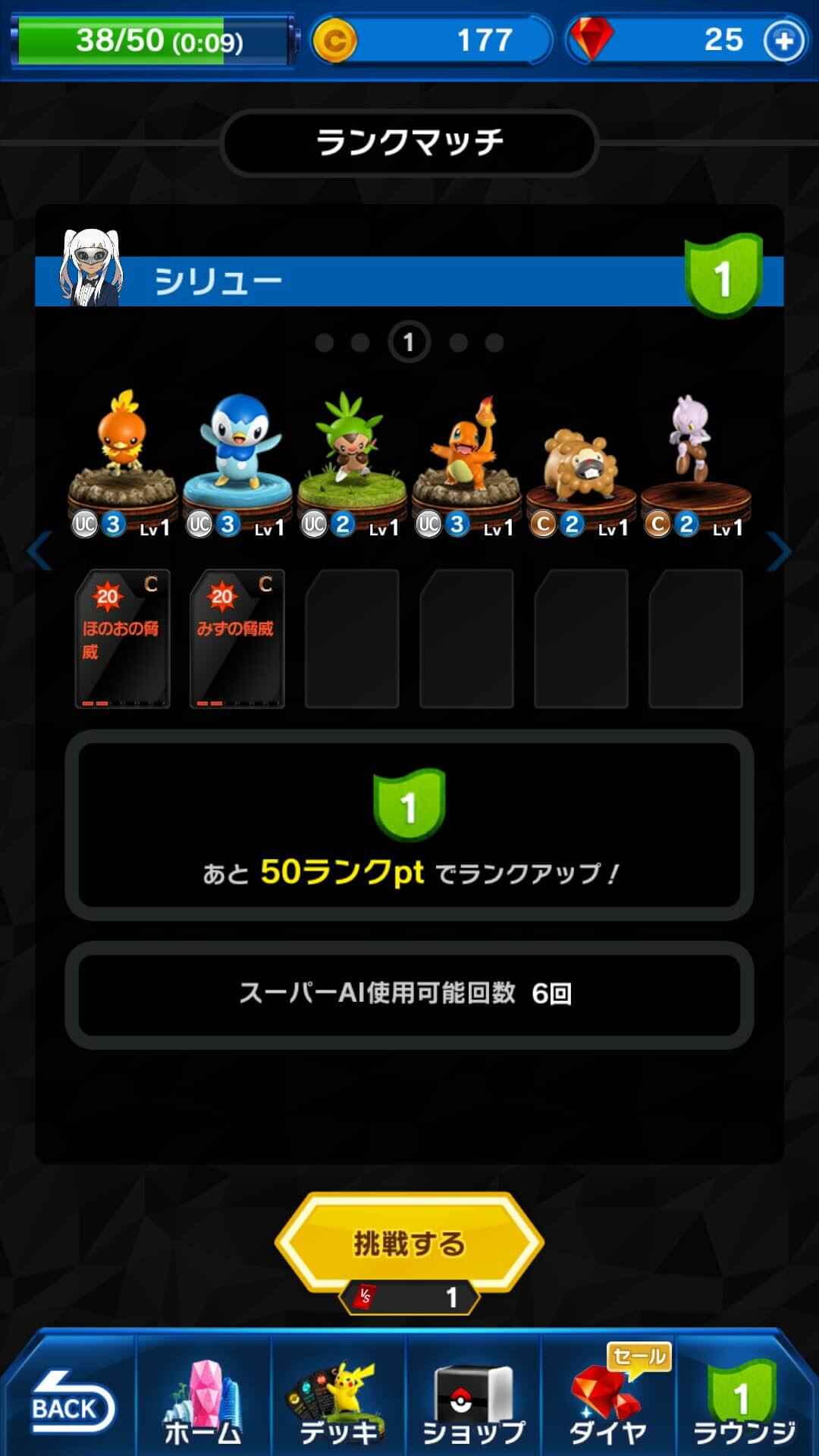Image resolution: width=819 pixels, height=1456 pixels.
Task: Show the next deck with right arrow
Action: [779, 551]
